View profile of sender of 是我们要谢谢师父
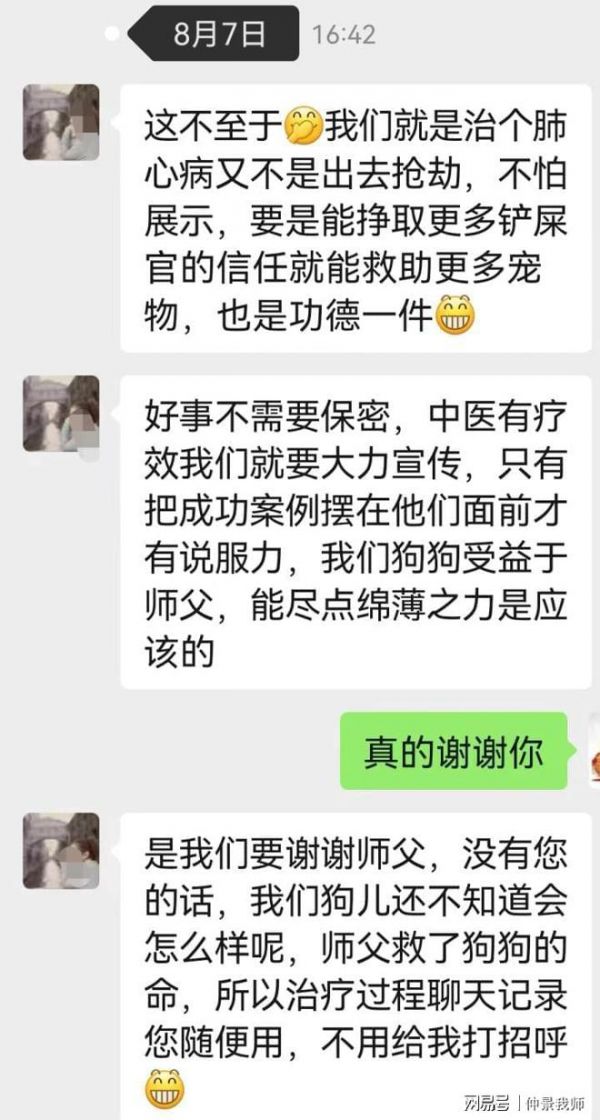 [61, 851]
